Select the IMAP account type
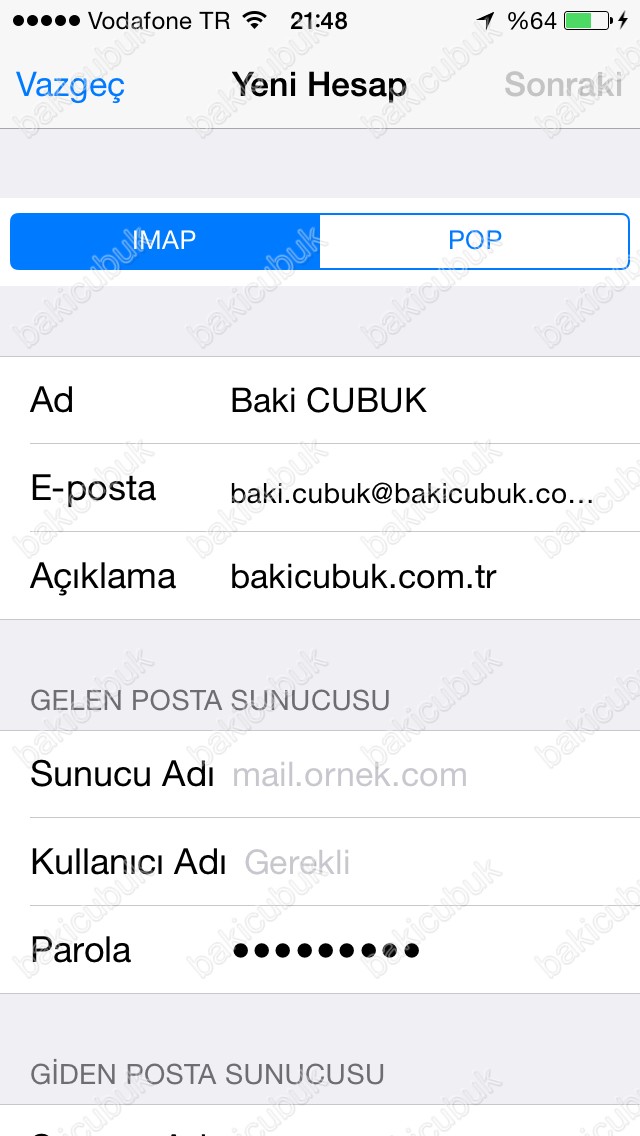The image size is (640, 1136). click(165, 241)
